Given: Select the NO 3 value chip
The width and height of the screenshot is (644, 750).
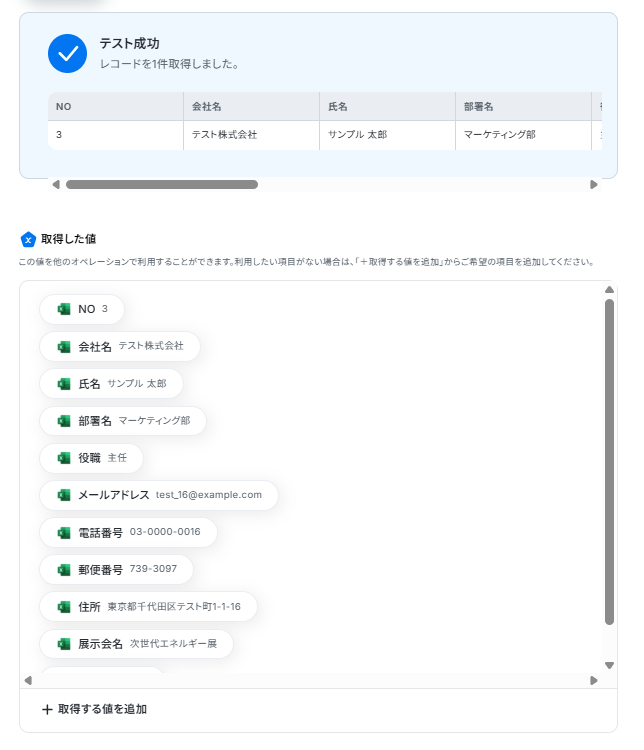Looking at the screenshot, I should [82, 309].
